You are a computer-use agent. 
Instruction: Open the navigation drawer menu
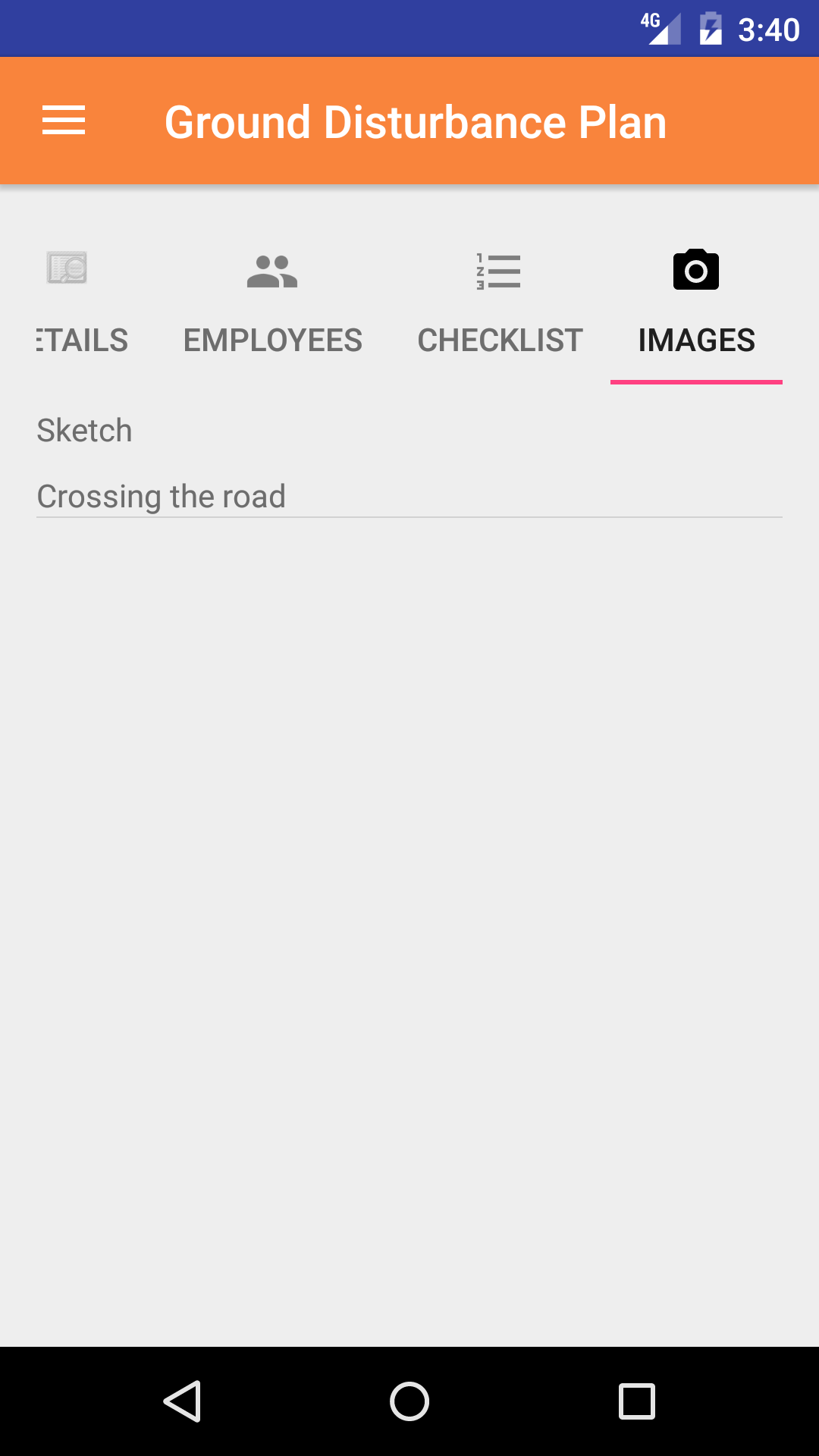point(64,121)
